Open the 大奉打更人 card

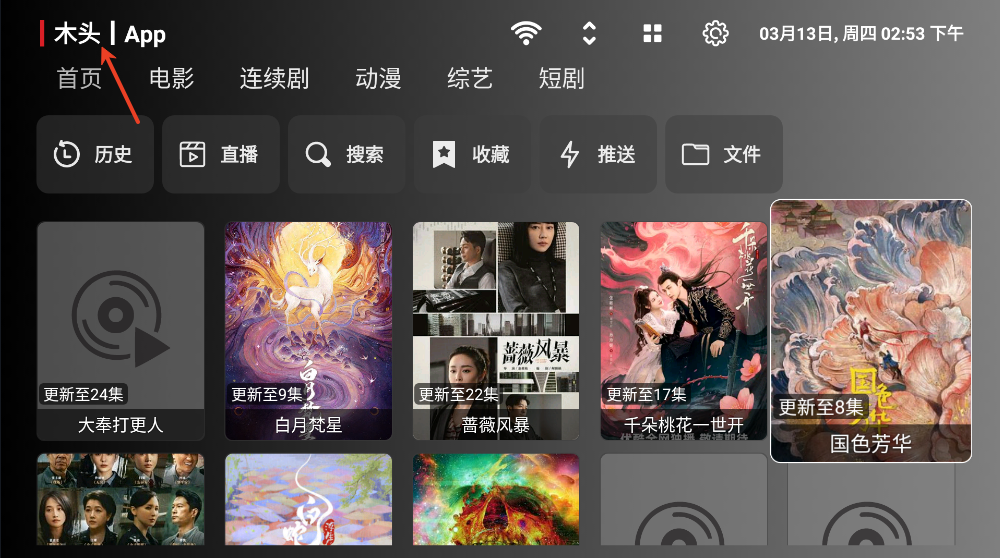click(x=120, y=330)
